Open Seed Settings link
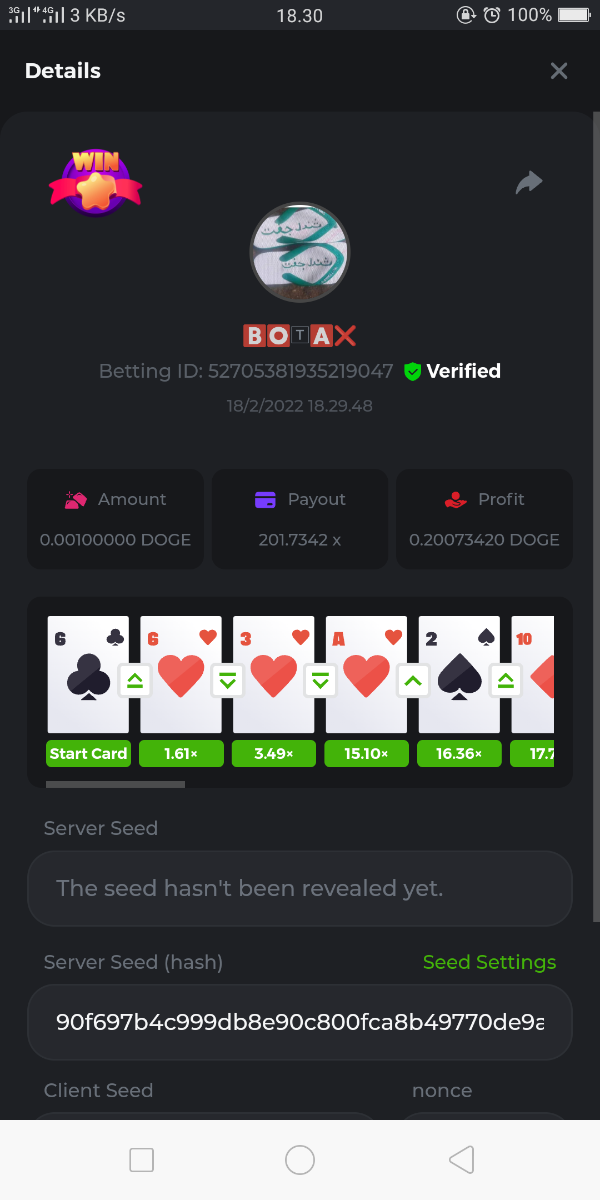Viewport: 600px width, 1200px height. (x=489, y=962)
